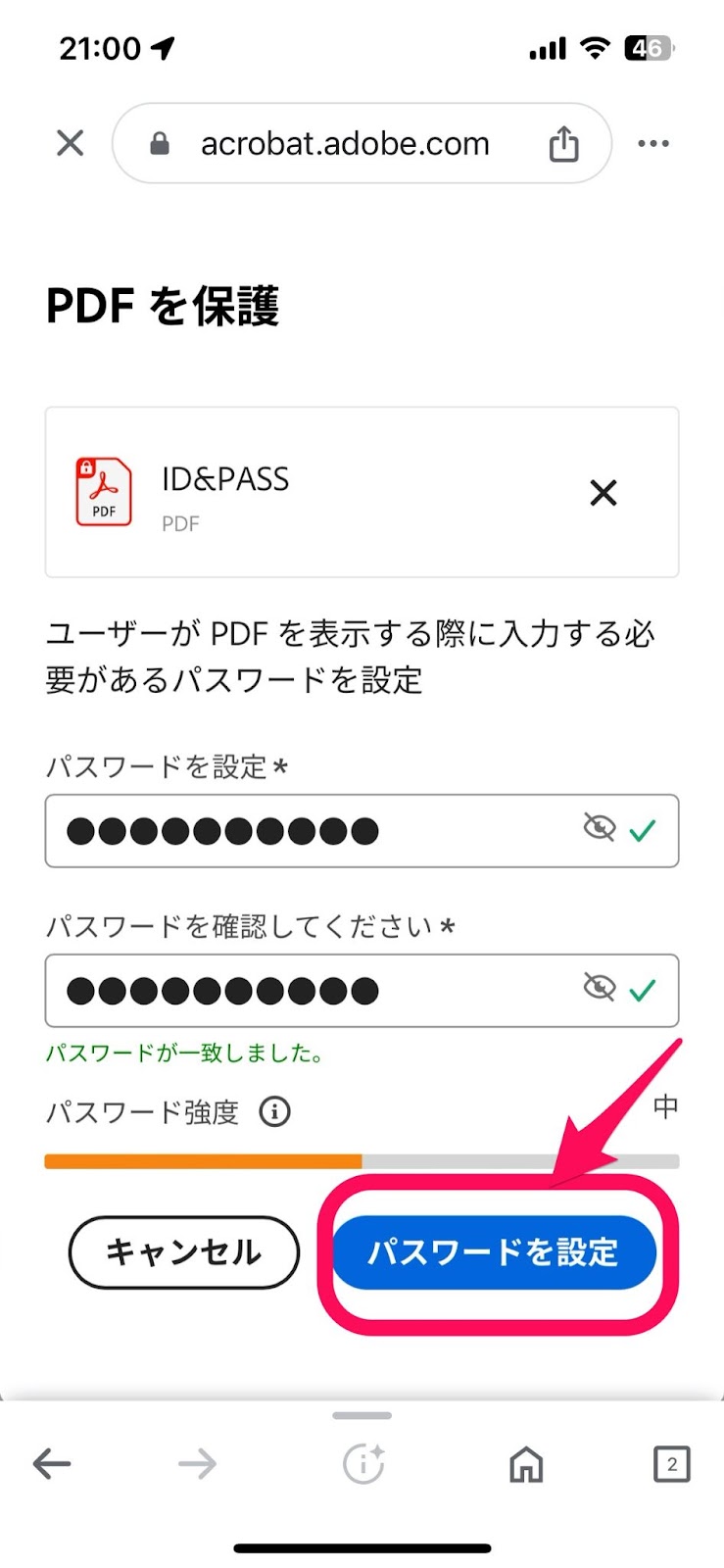724x1568 pixels.
Task: Go back to the previous page
Action: click(52, 1464)
